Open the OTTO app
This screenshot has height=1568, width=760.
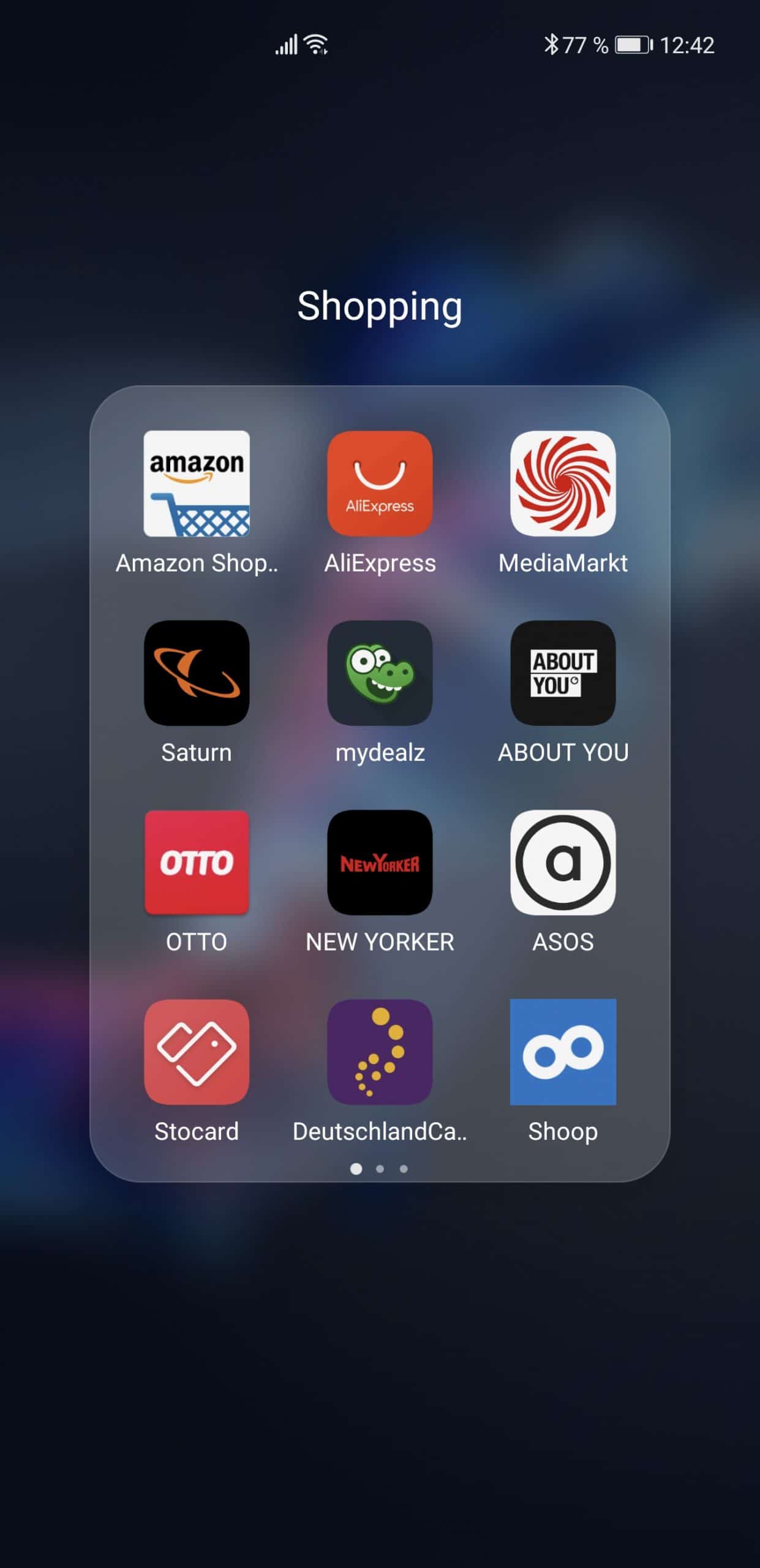197,862
